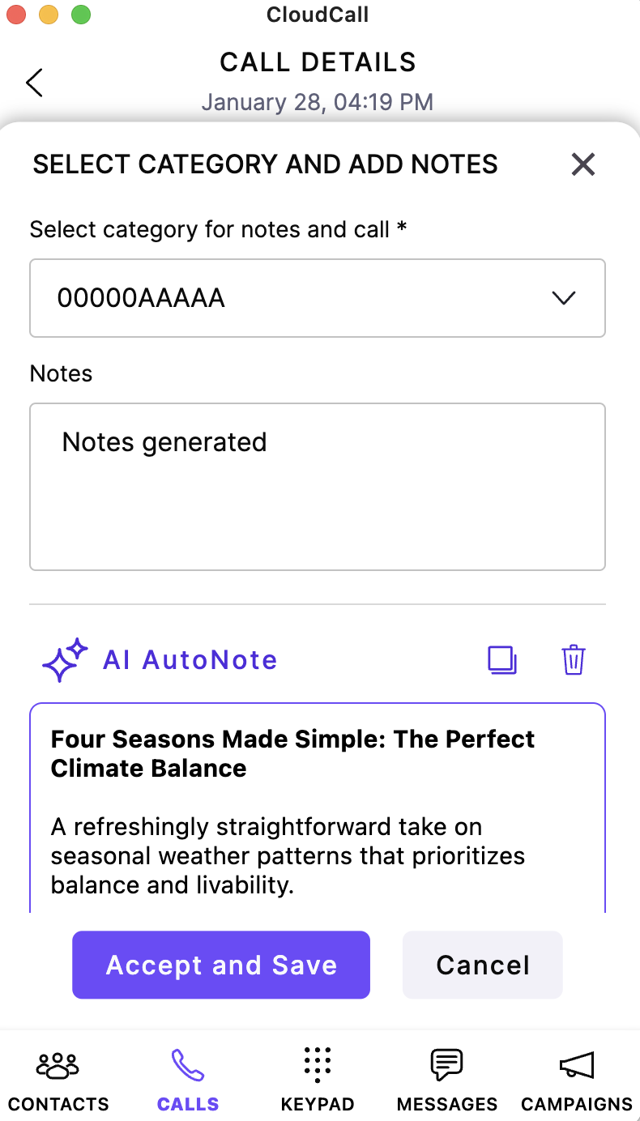This screenshot has height=1121, width=640.
Task: Switch to the Keypad tab
Action: (317, 1080)
